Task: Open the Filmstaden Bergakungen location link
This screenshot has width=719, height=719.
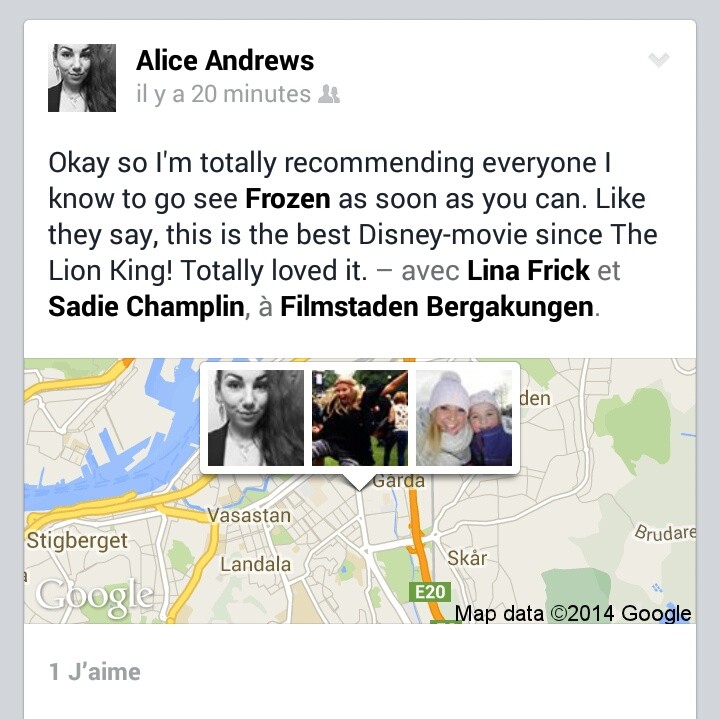Action: (437, 307)
